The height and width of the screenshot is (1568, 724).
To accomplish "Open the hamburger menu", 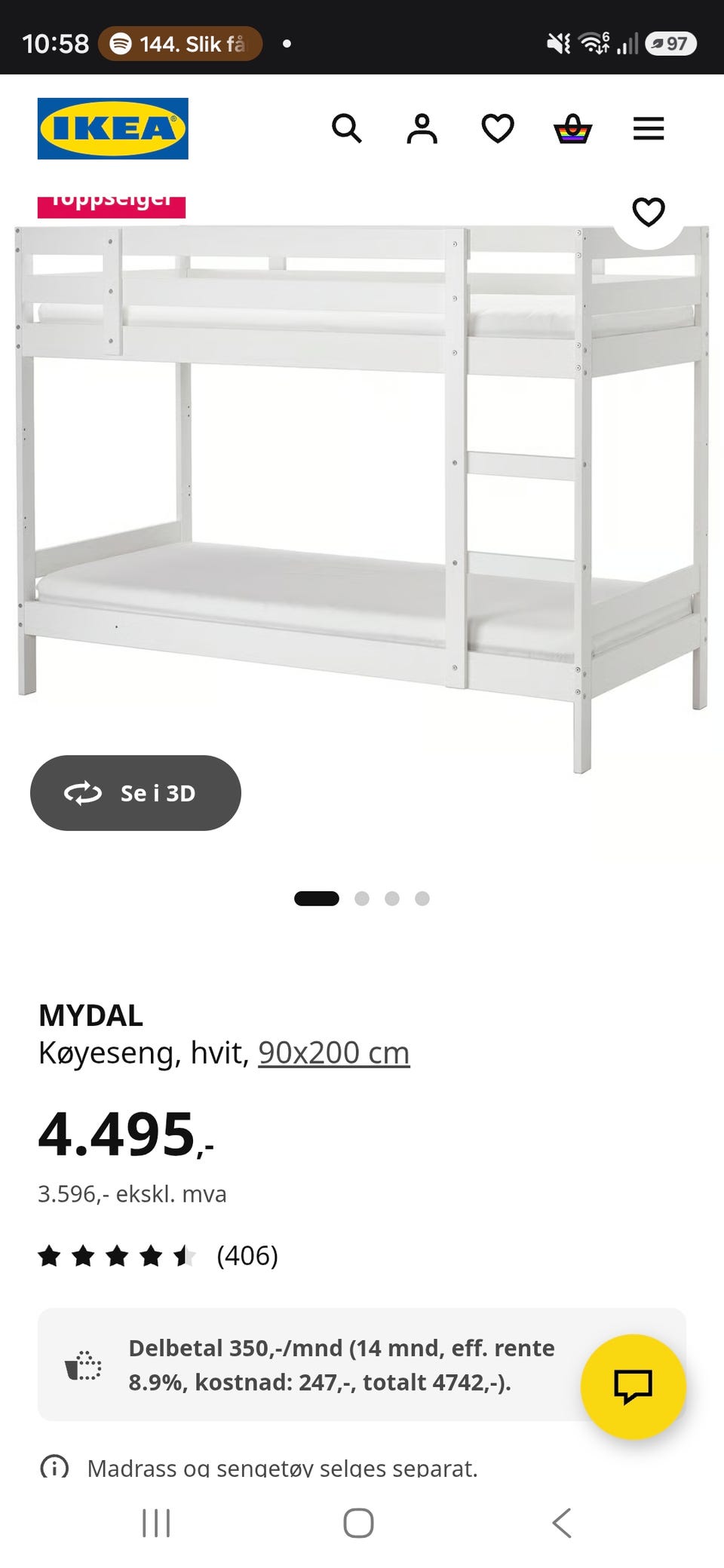I will point(649,129).
